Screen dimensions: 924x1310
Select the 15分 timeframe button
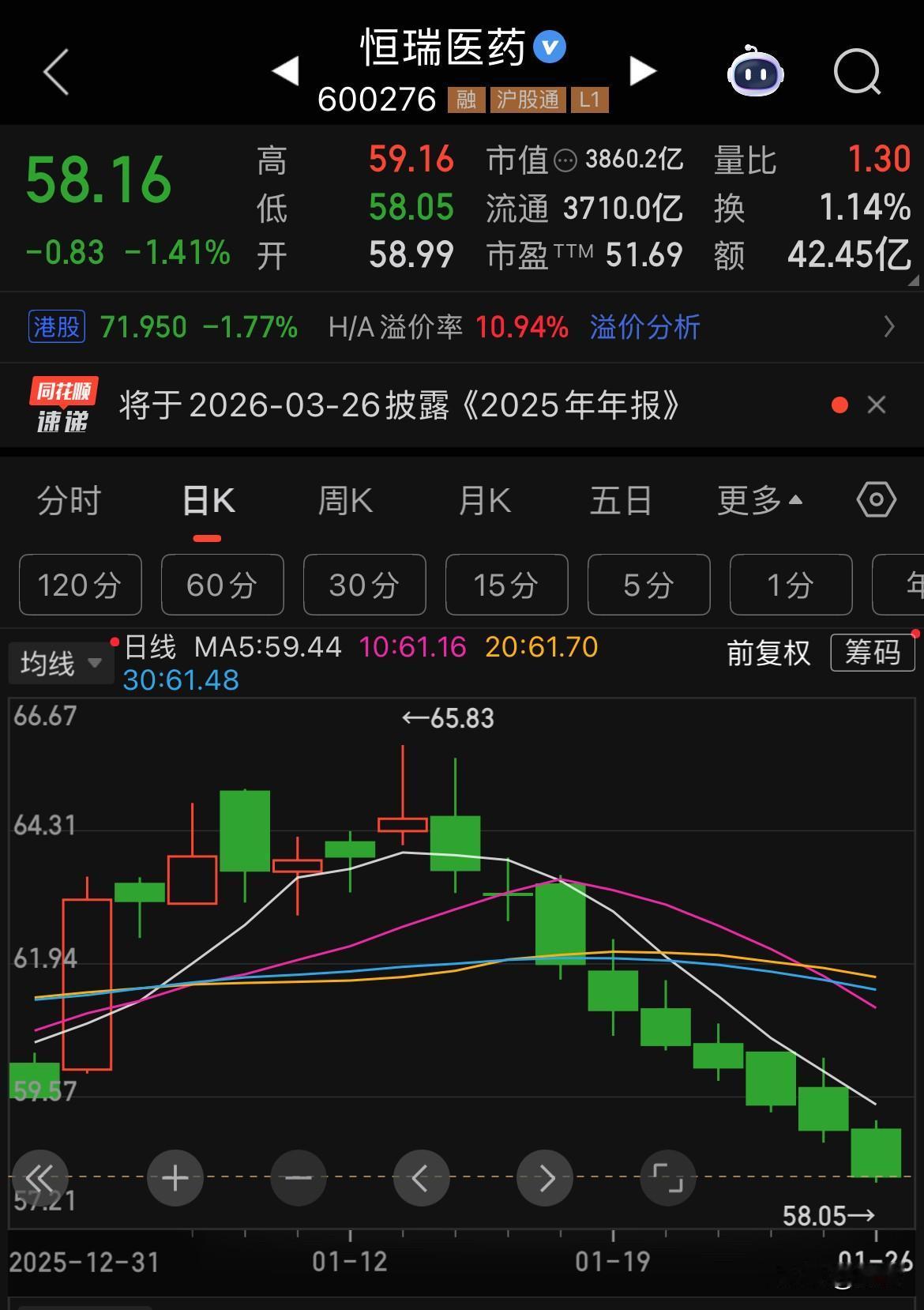506,585
